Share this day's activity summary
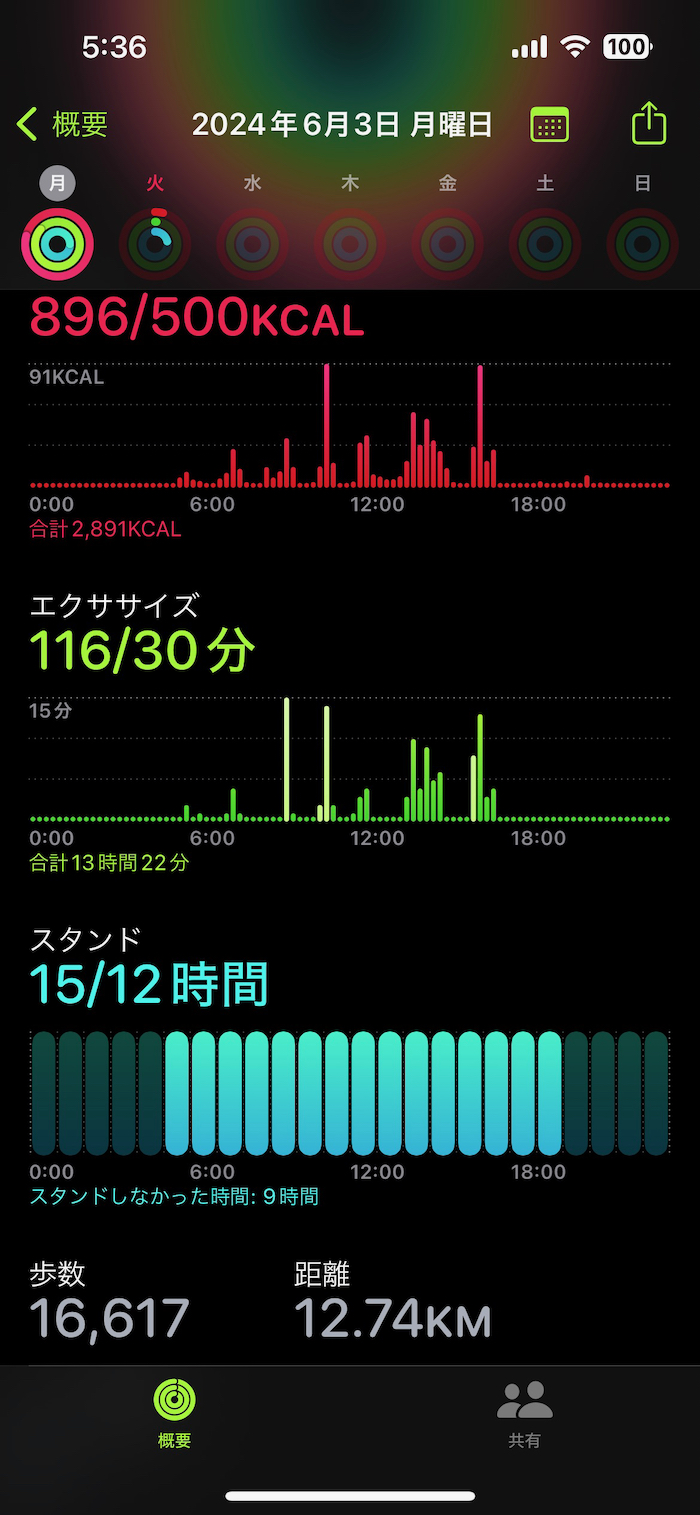The image size is (700, 1515). [x=649, y=125]
